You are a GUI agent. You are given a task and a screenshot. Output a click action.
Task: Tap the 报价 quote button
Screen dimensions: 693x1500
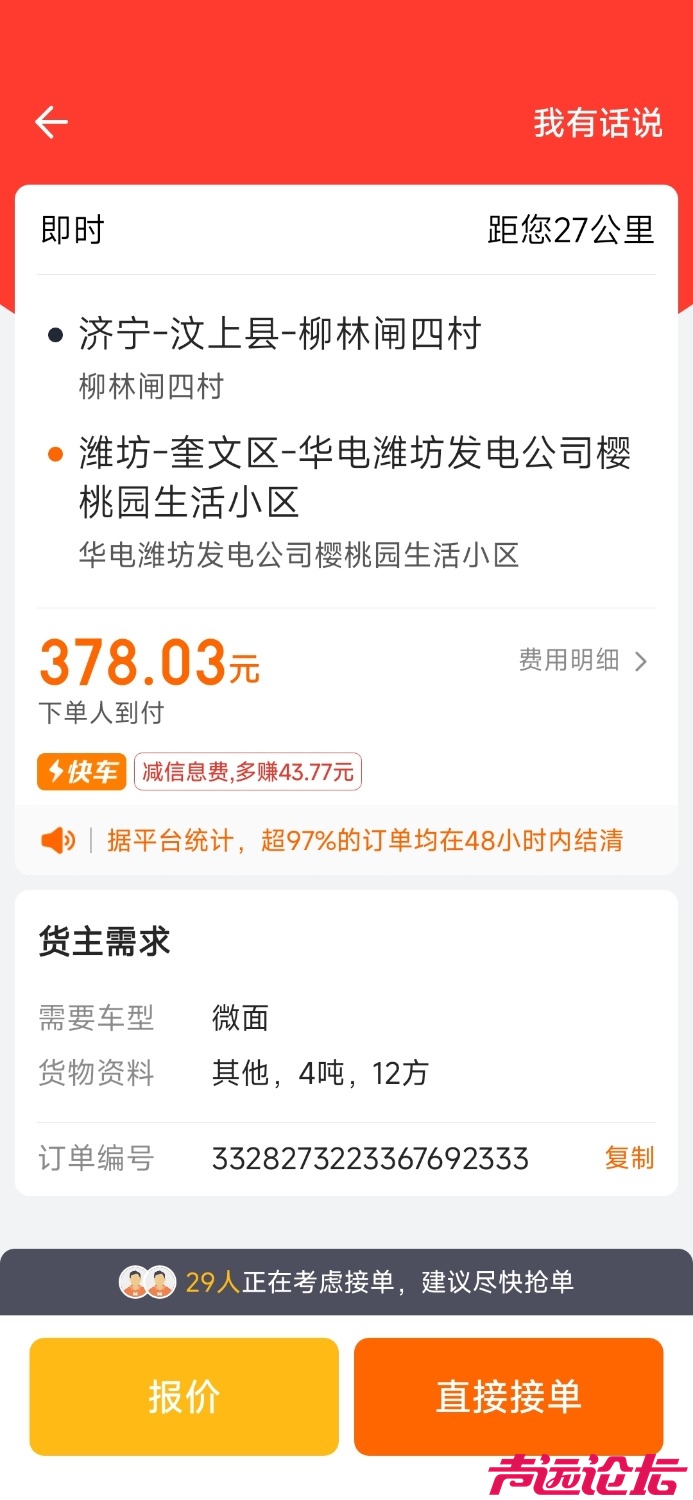pos(184,1396)
